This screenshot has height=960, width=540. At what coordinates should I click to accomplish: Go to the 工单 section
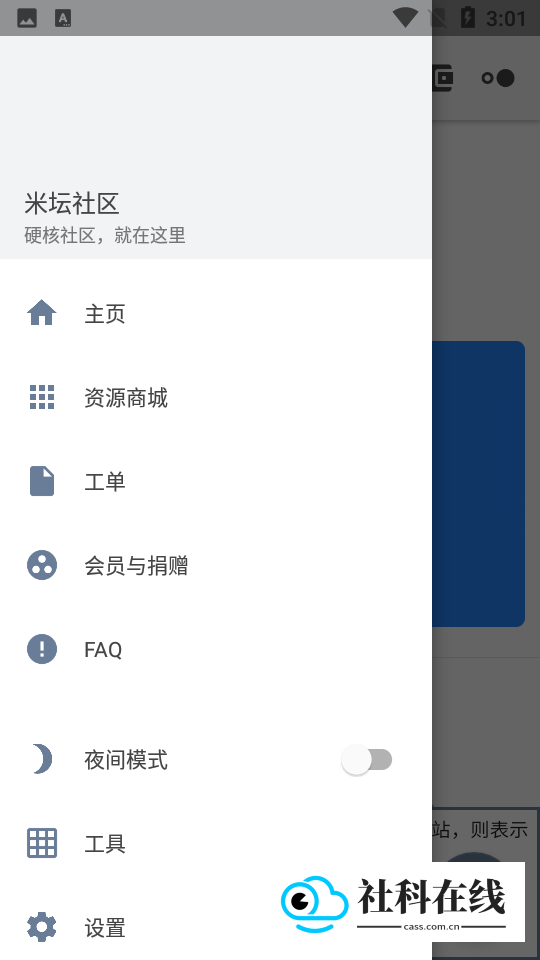coord(216,481)
